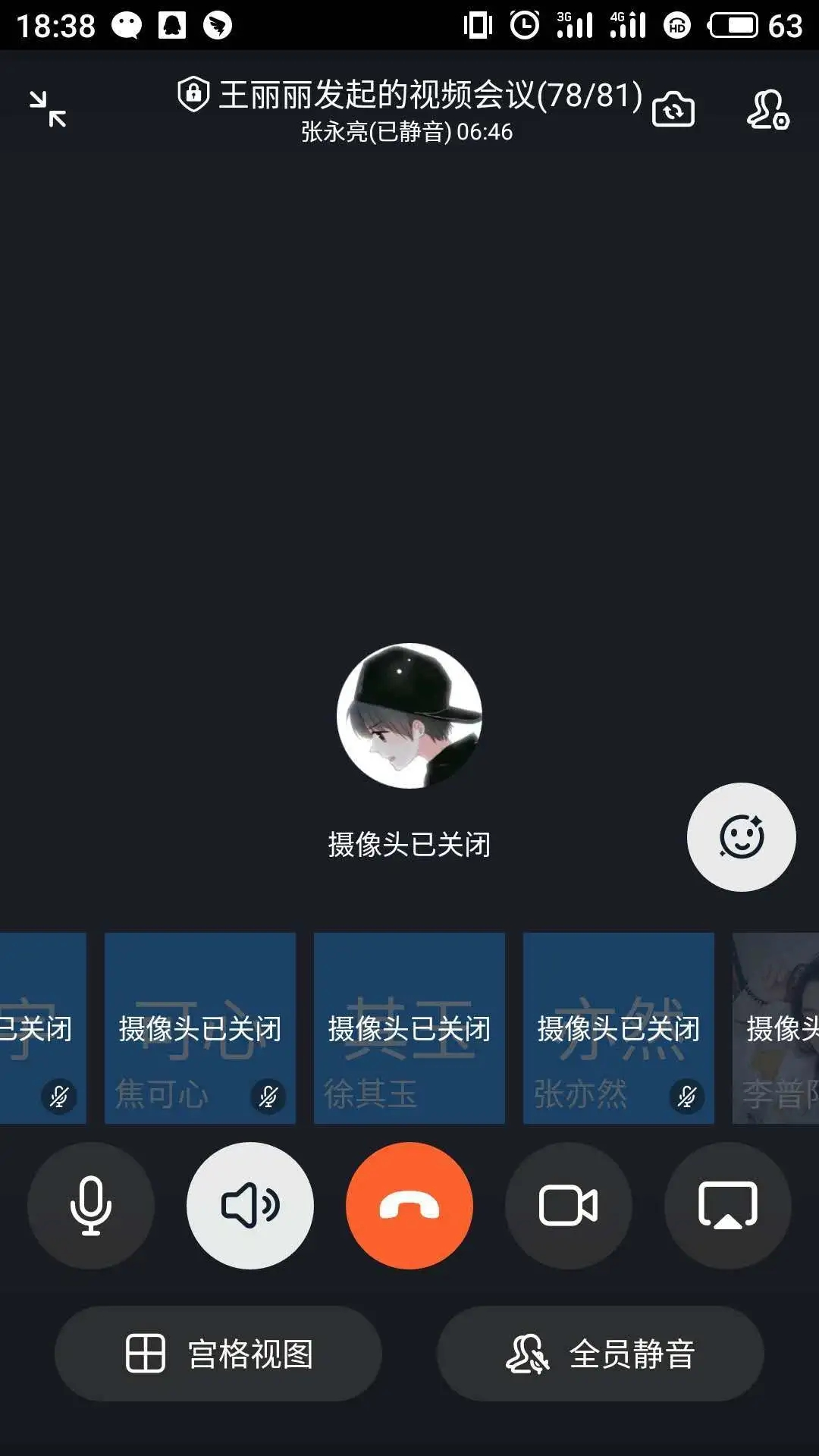This screenshot has height=1456, width=819.
Task: Select 徐其玉's video tile
Action: (409, 1028)
